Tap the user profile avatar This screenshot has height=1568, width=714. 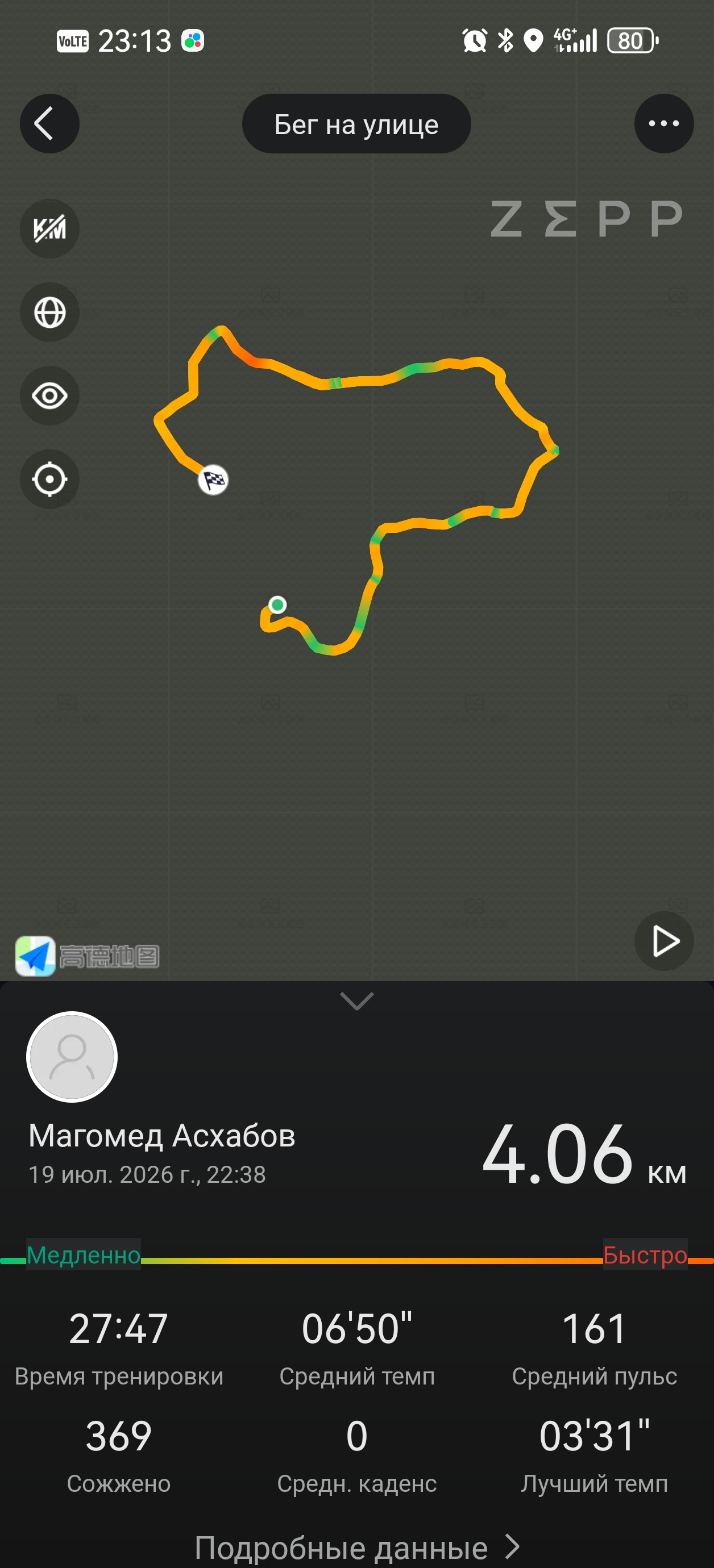coord(72,1057)
